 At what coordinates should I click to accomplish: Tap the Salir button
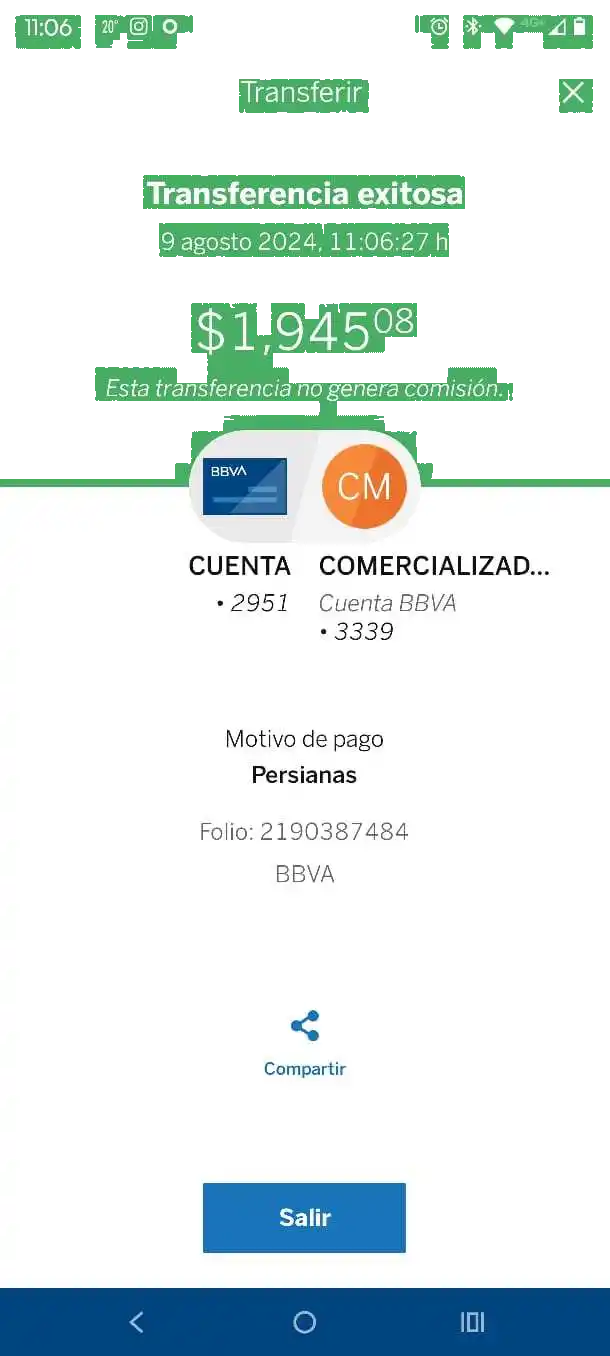(x=304, y=1217)
